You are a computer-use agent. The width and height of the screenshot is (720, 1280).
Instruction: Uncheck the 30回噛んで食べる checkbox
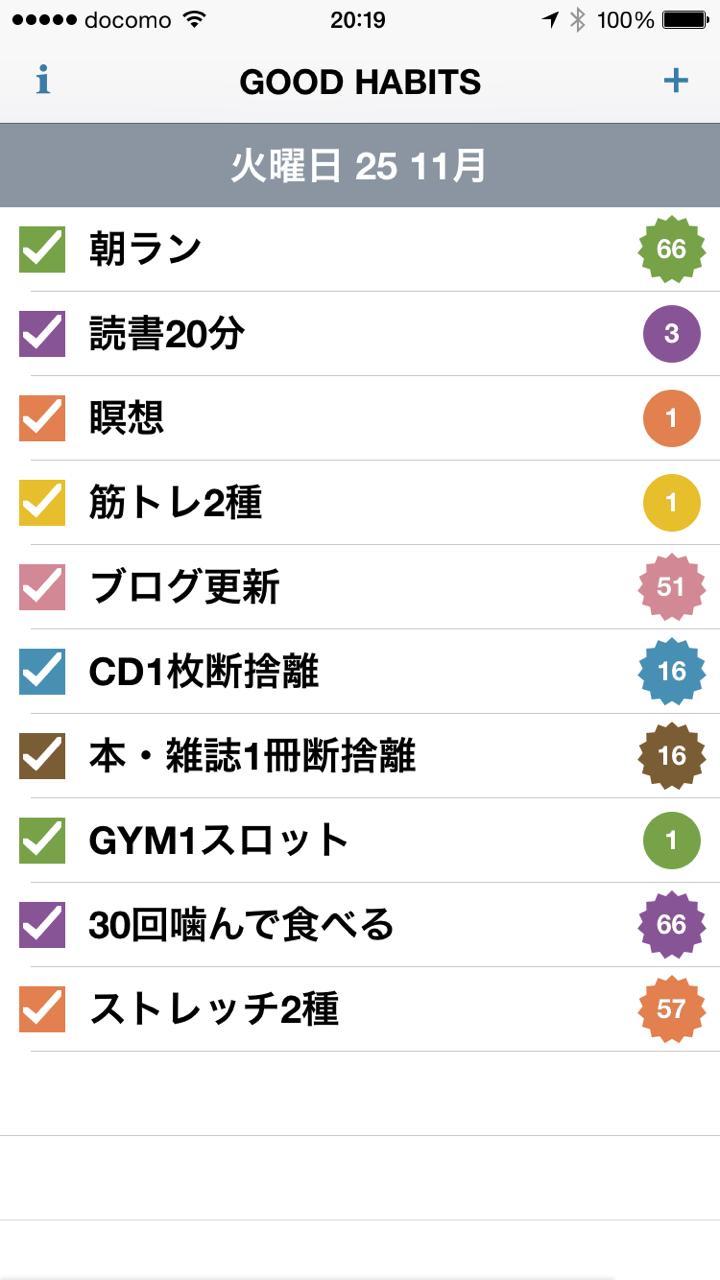[x=43, y=925]
